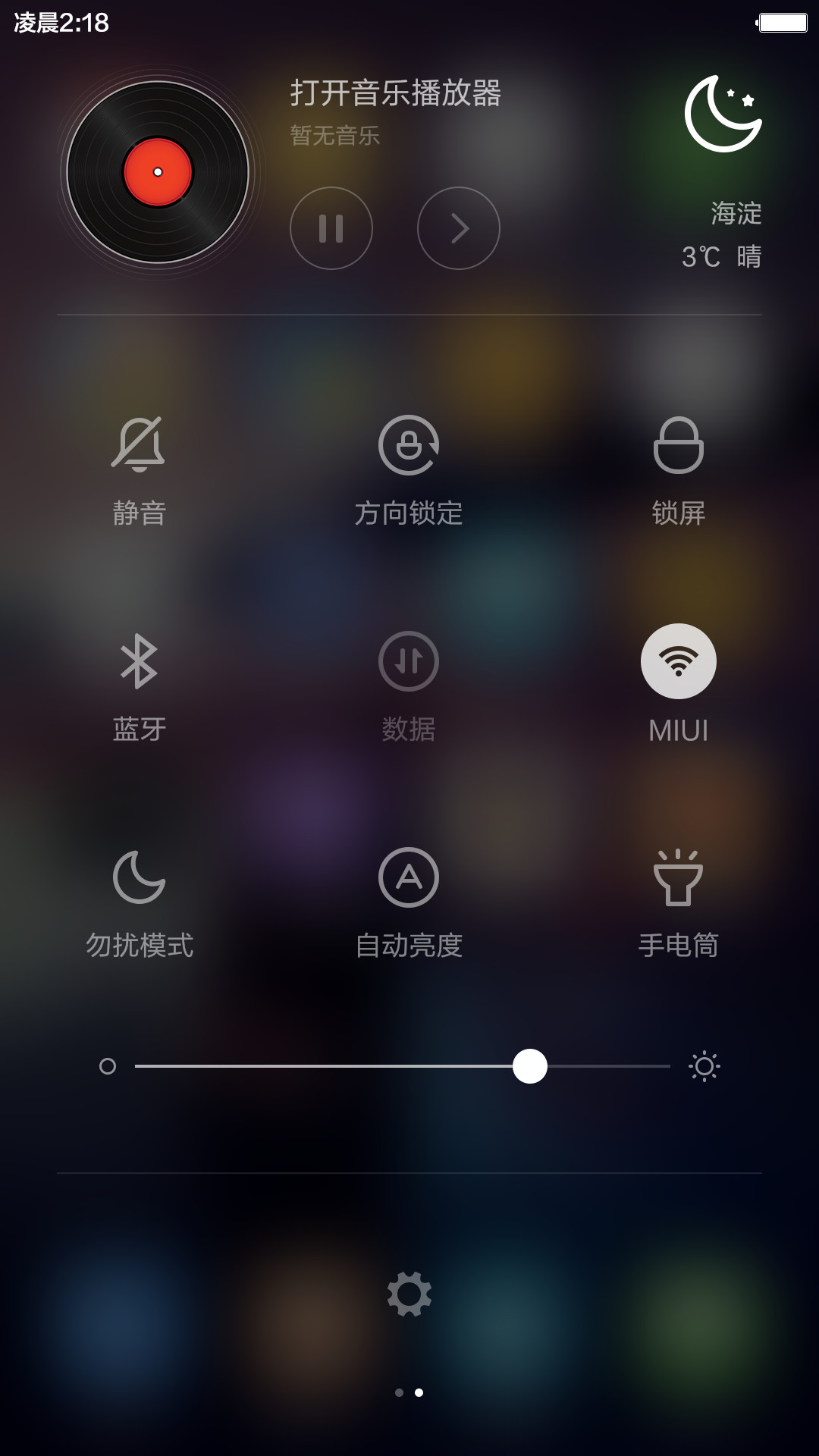
Task: Open the music player via vinyl record
Action: [x=158, y=172]
